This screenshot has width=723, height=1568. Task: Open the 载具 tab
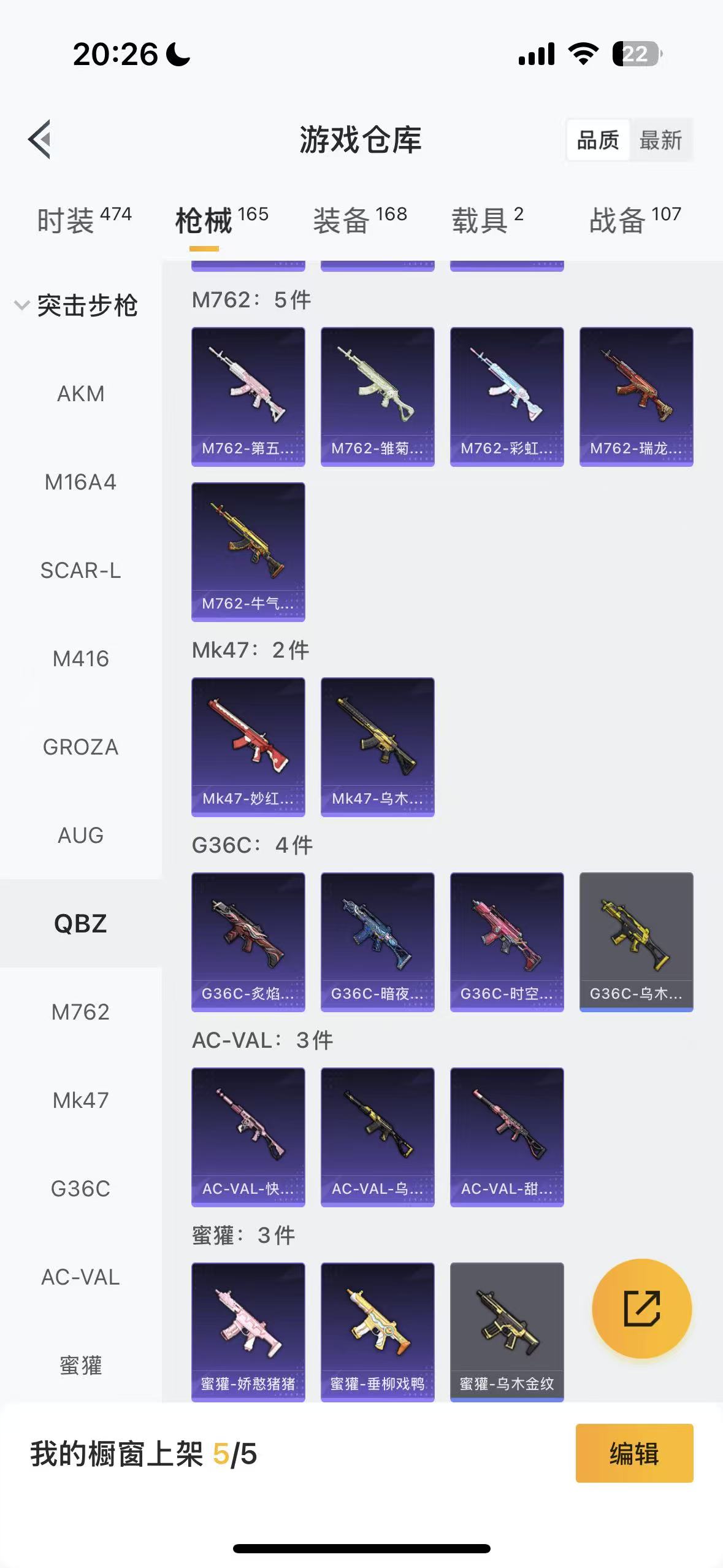pos(488,220)
